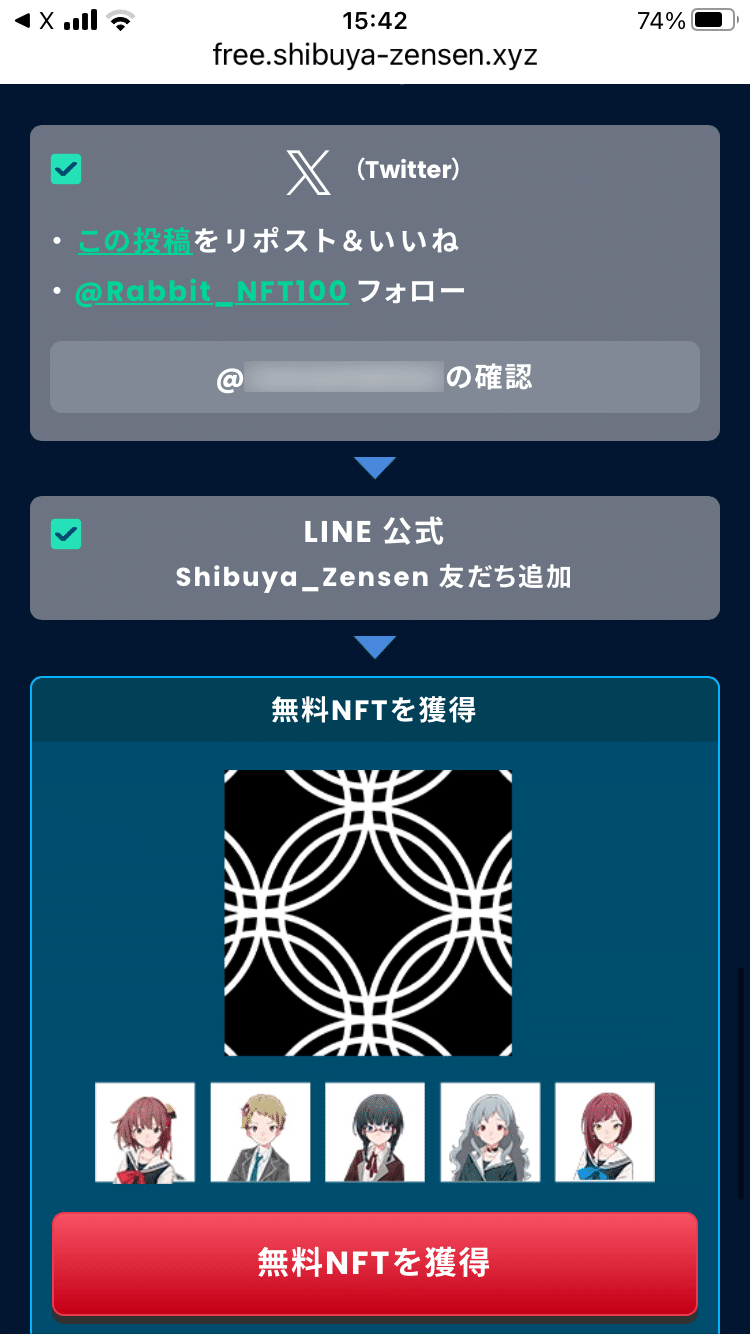
Task: Tap the free.shibuya-zensen.xyz address bar
Action: [375, 54]
